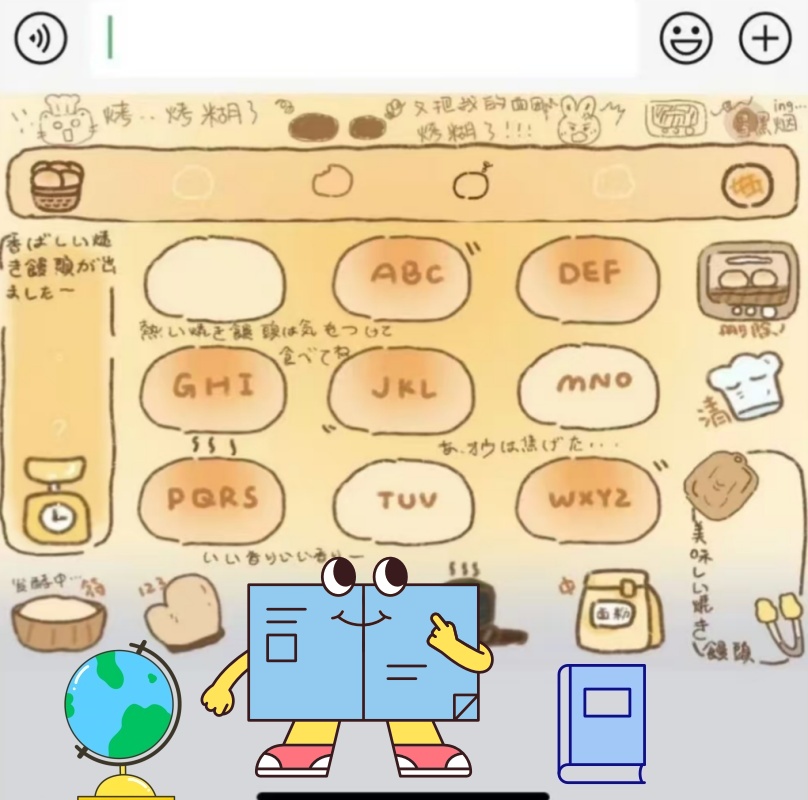The width and height of the screenshot is (808, 800).
Task: Focus the message text field
Action: pos(364,39)
